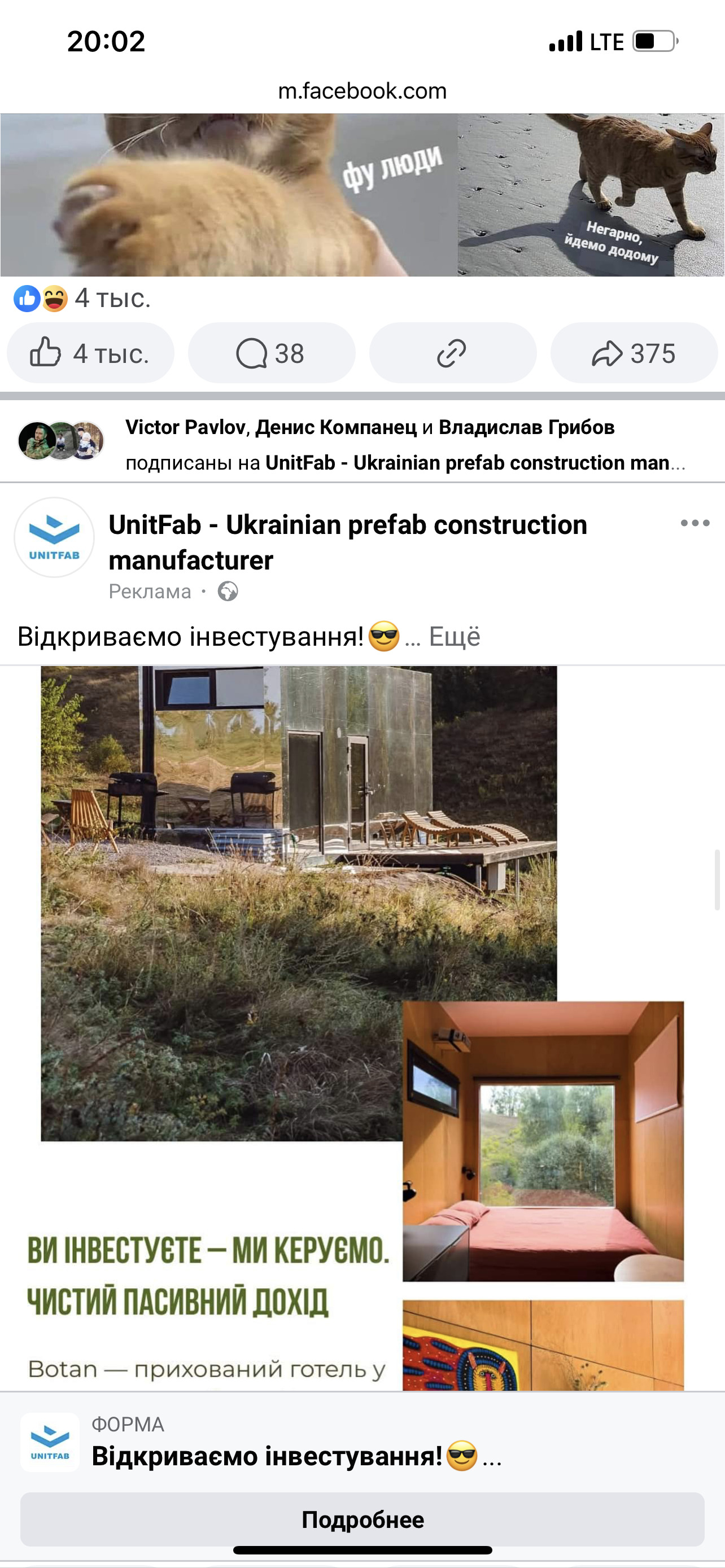Image resolution: width=725 pixels, height=1568 pixels.
Task: Copy link of the cat meme post
Action: pyautogui.click(x=452, y=353)
